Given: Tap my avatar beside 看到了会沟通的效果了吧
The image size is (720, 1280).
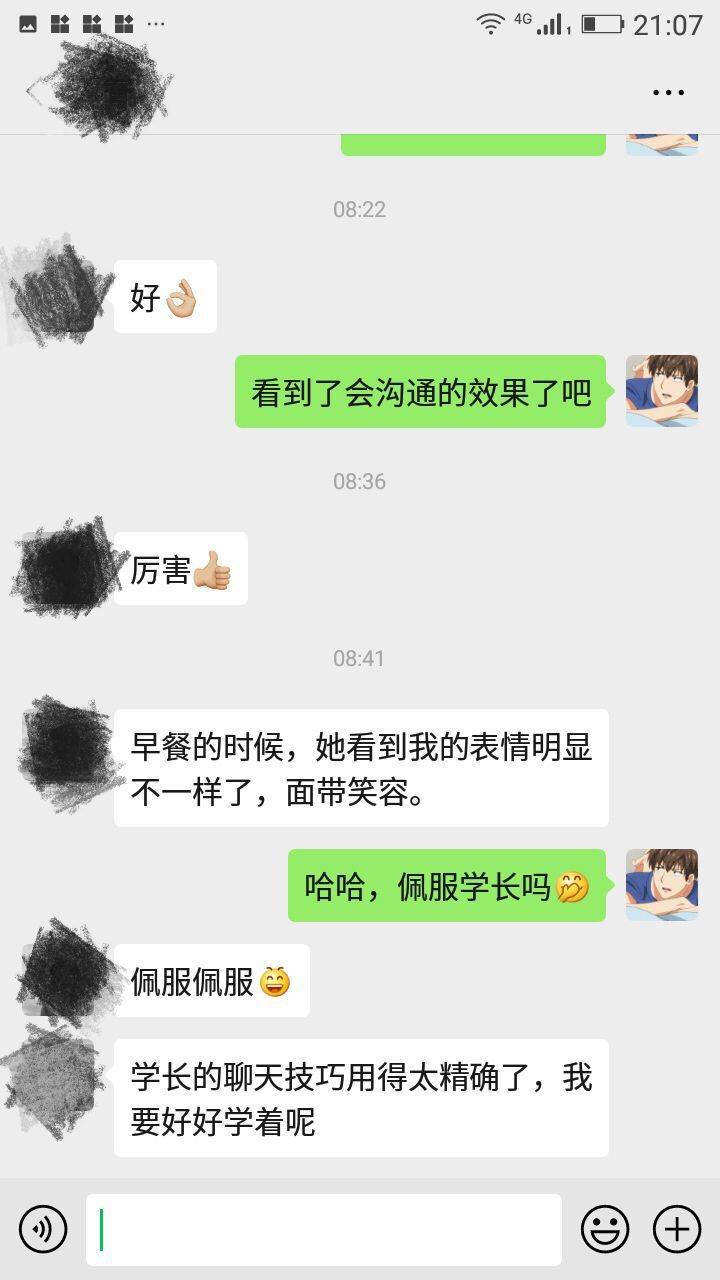Looking at the screenshot, I should click(x=661, y=391).
